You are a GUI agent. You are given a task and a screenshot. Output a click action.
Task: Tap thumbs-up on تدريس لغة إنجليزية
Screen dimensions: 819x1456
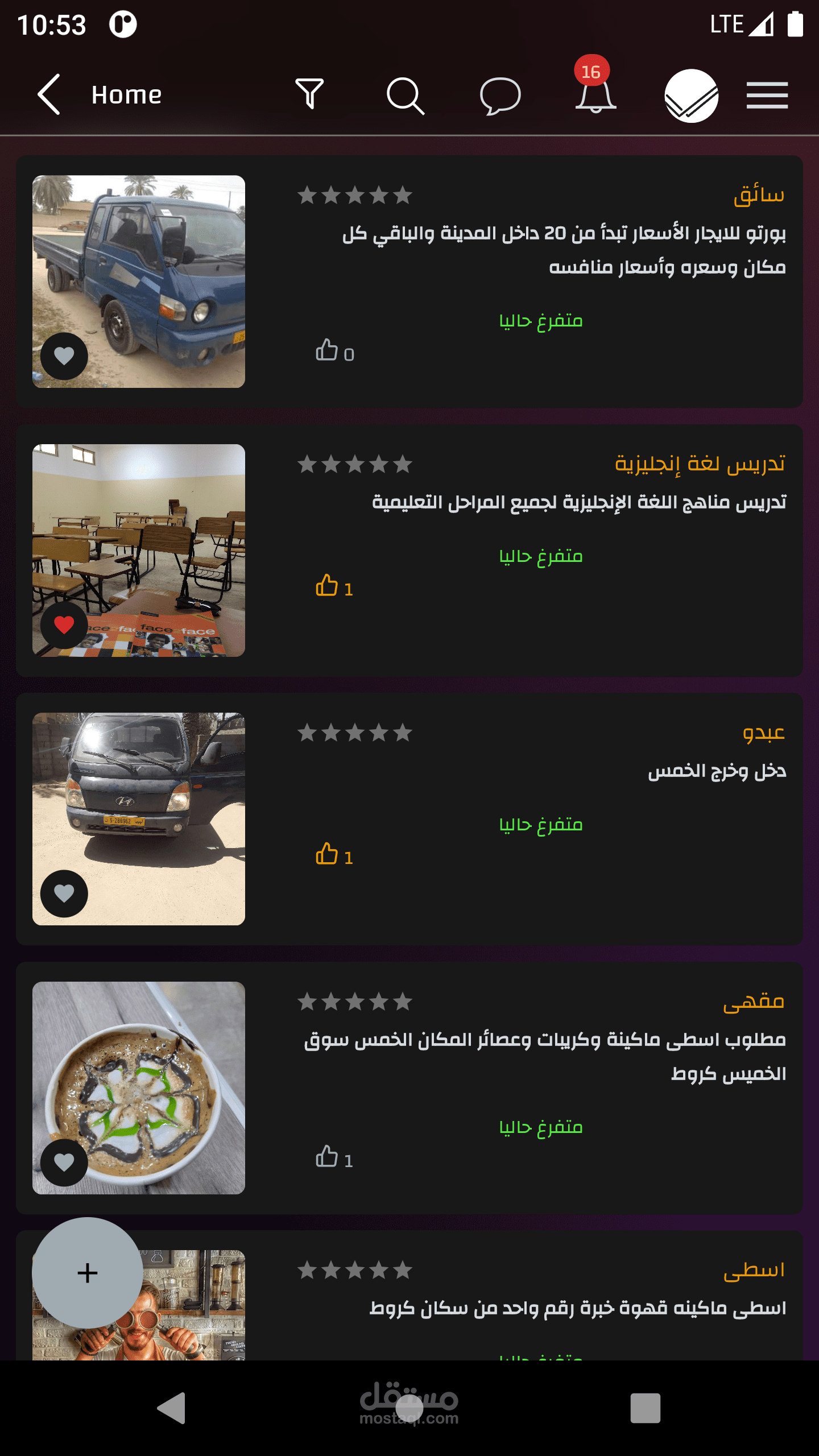(327, 585)
